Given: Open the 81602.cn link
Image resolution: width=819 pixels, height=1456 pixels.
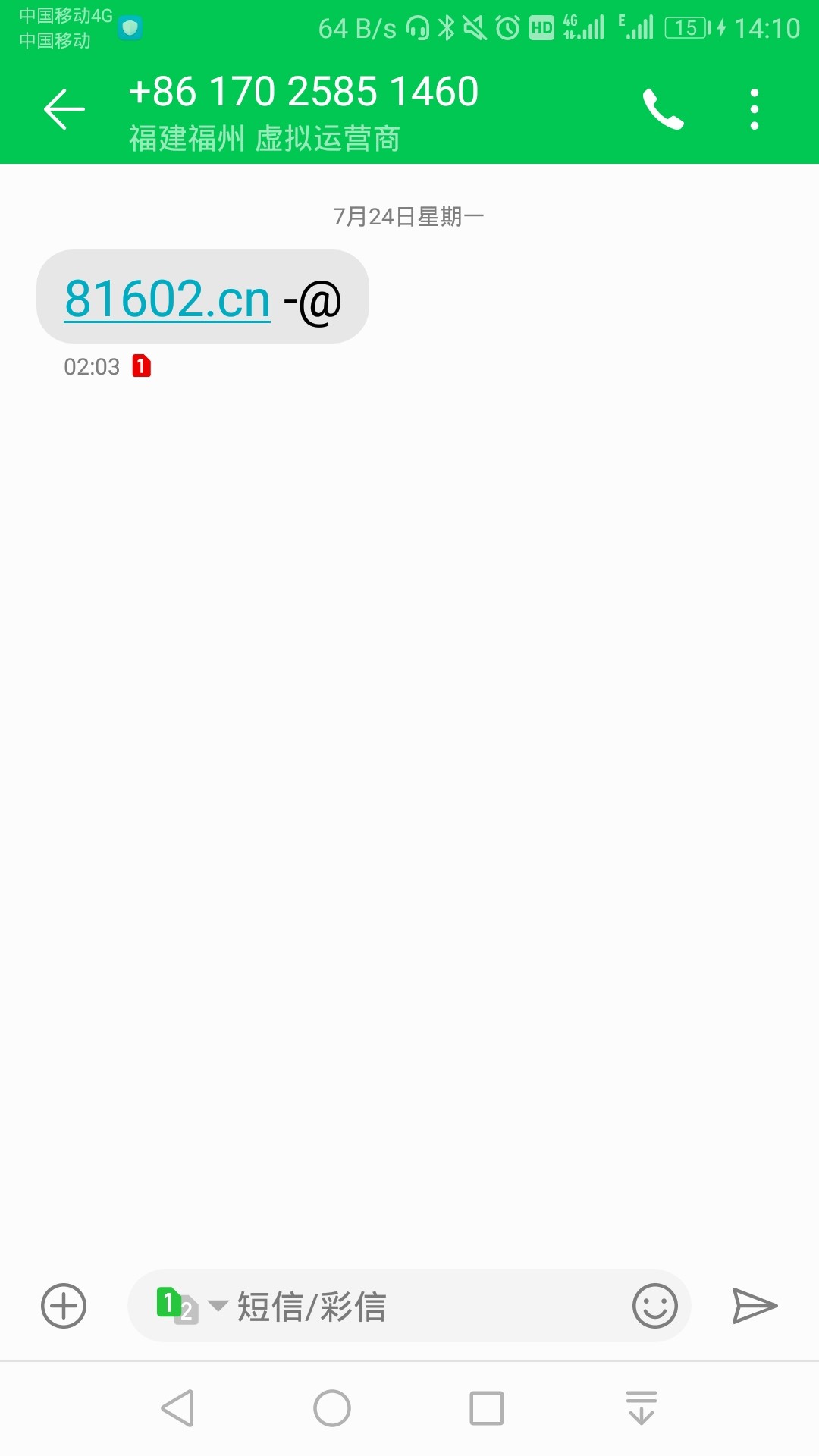Looking at the screenshot, I should pos(168,299).
